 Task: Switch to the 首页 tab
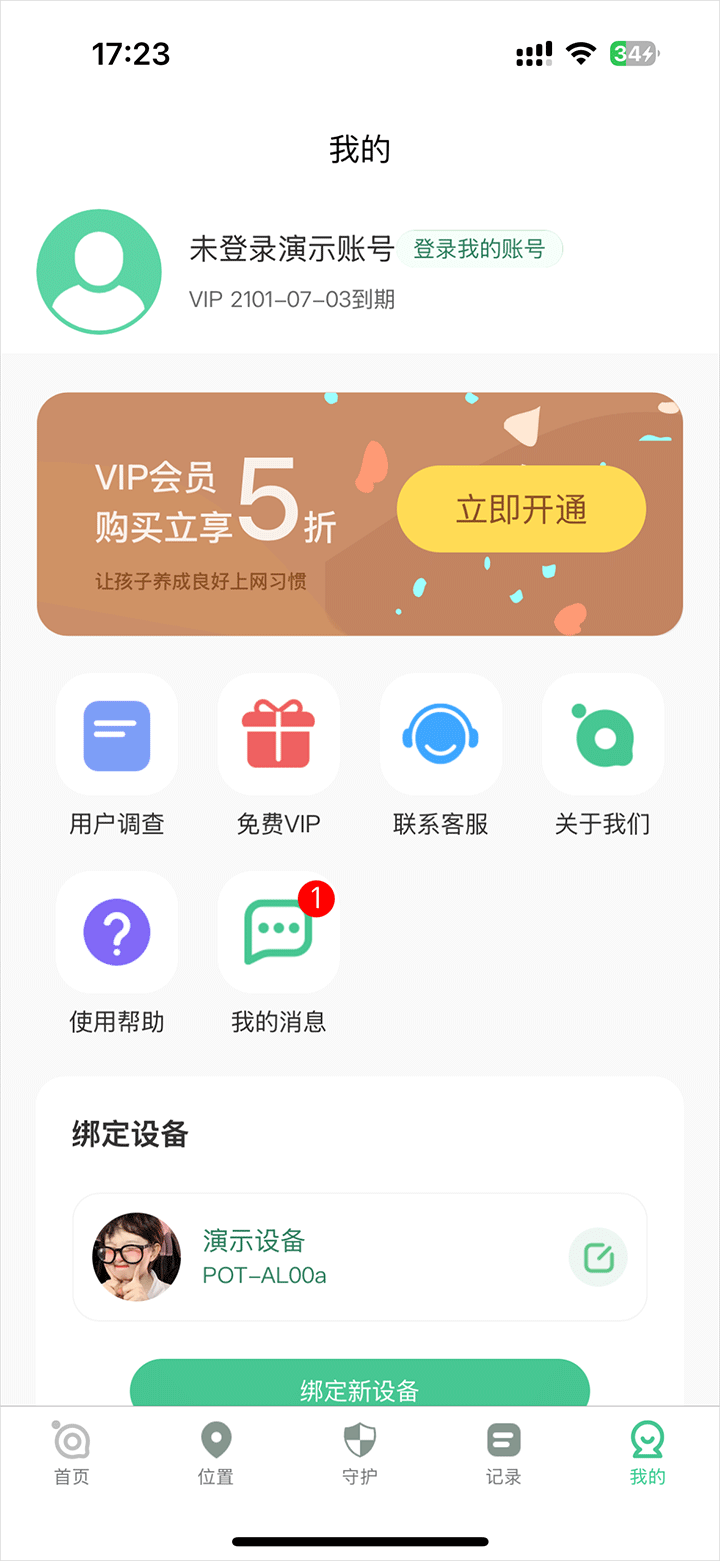72,1454
